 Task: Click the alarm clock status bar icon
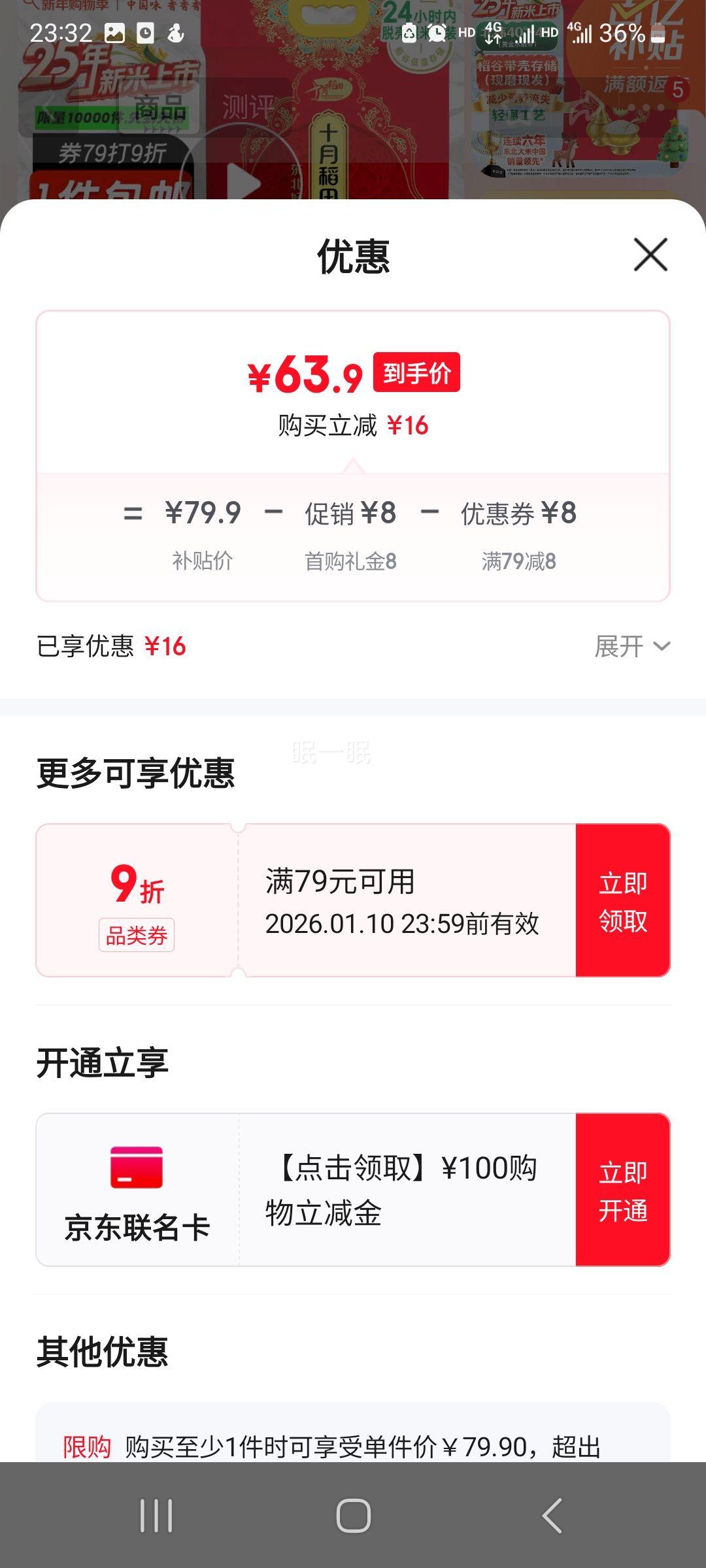437,33
